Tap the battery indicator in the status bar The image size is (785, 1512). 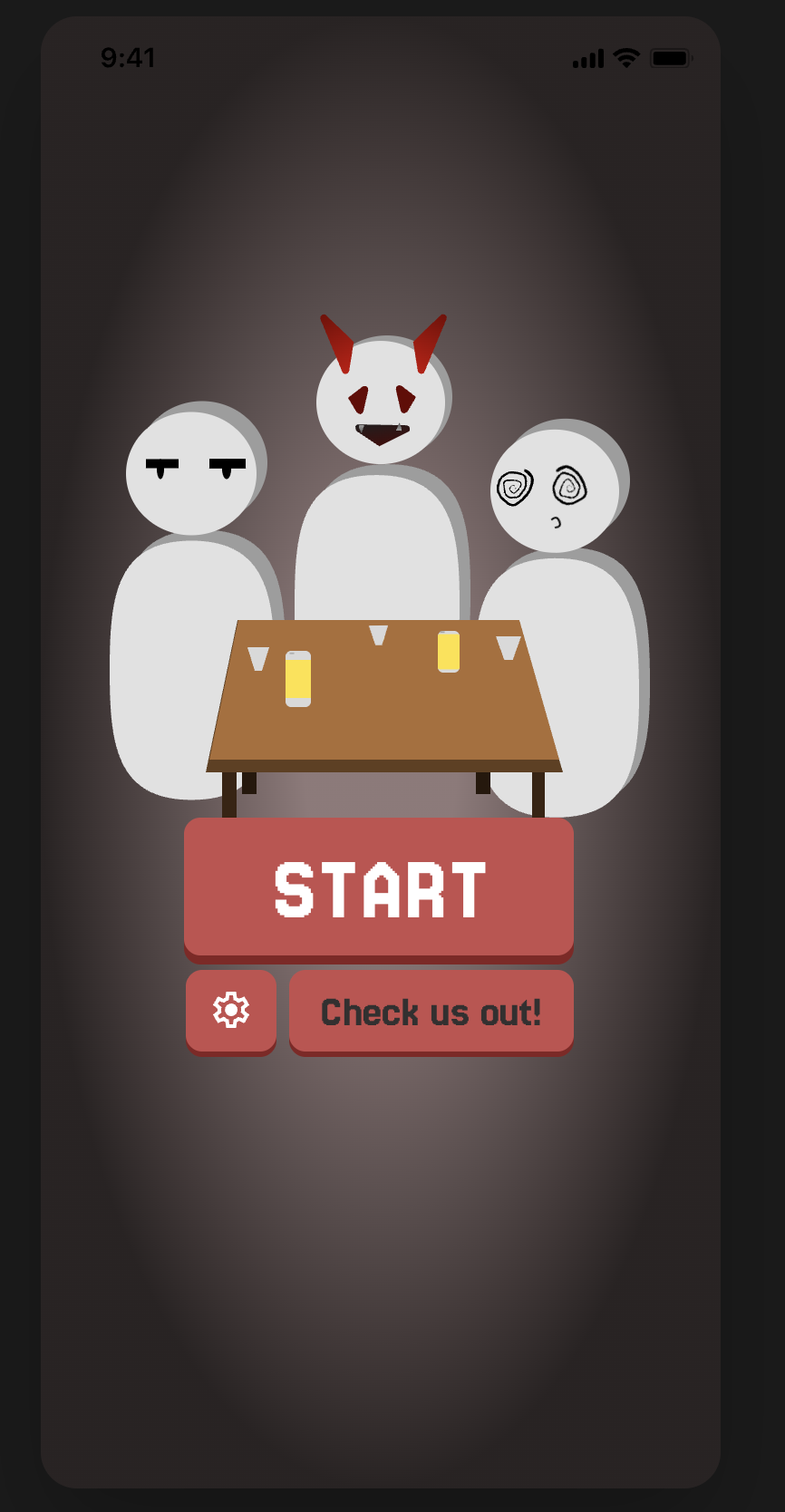tap(671, 57)
